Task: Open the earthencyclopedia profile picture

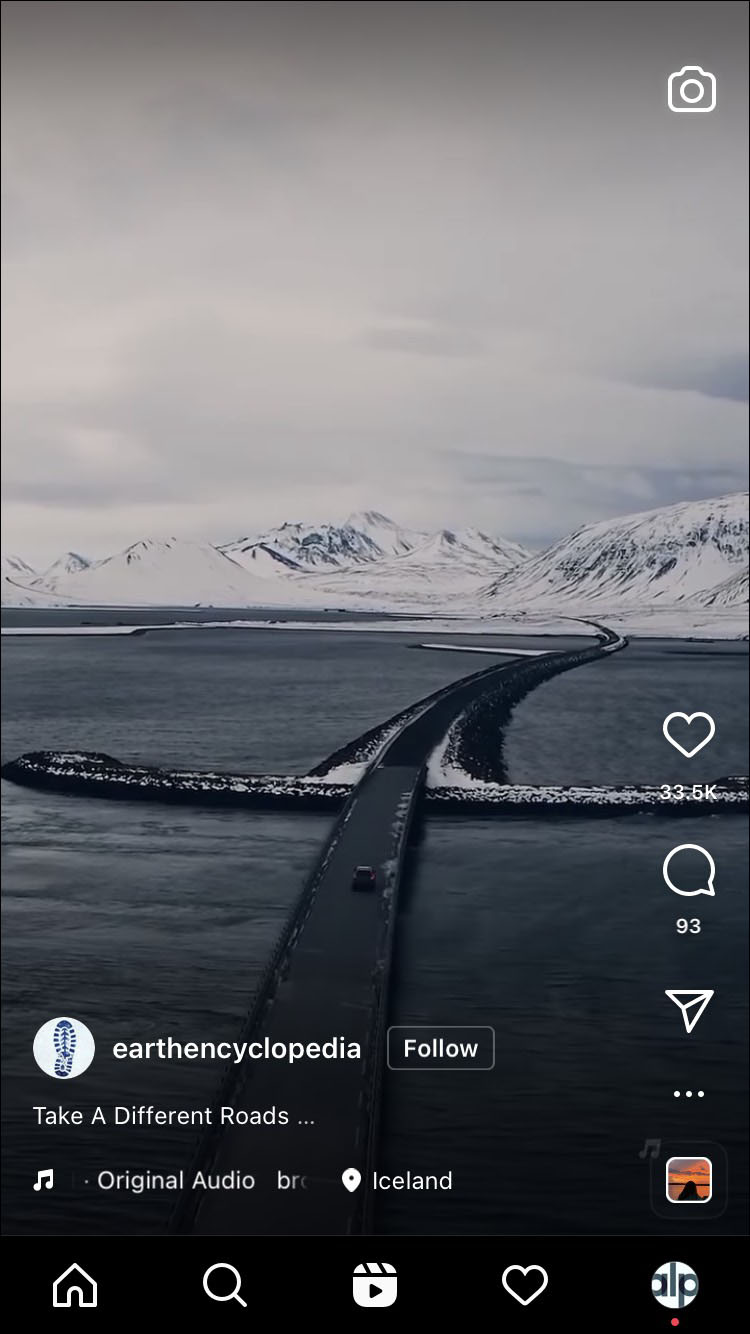Action: [64, 1048]
